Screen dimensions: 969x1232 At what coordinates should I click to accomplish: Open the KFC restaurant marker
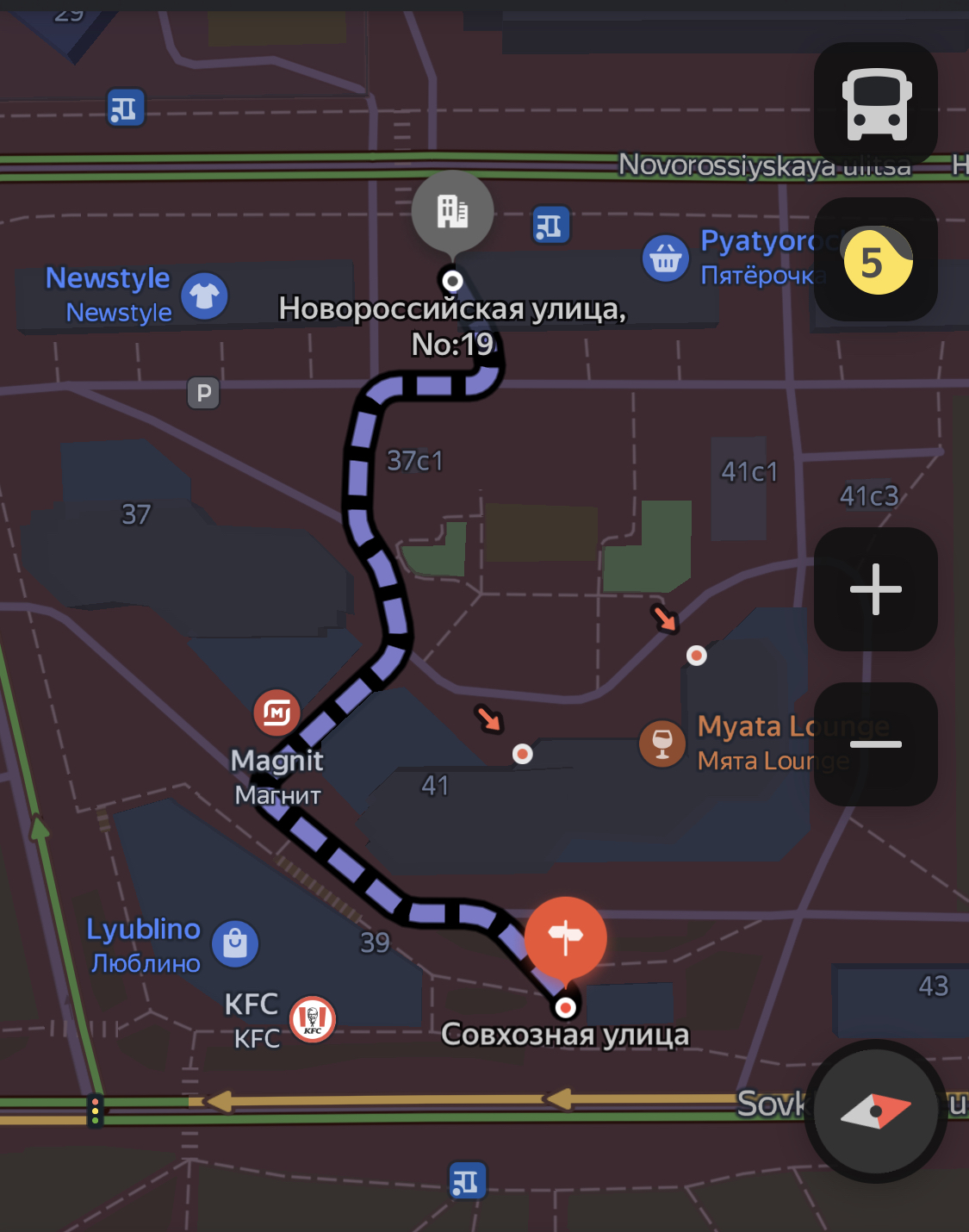312,1019
